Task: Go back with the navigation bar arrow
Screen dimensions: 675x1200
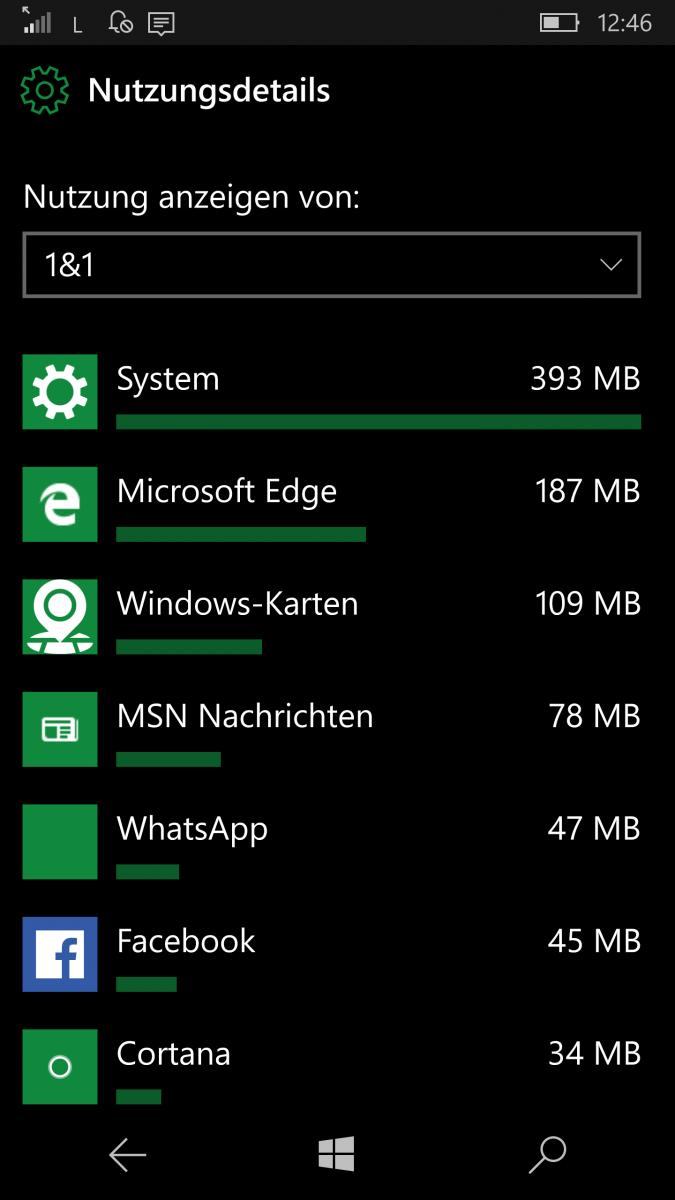Action: [x=128, y=1155]
